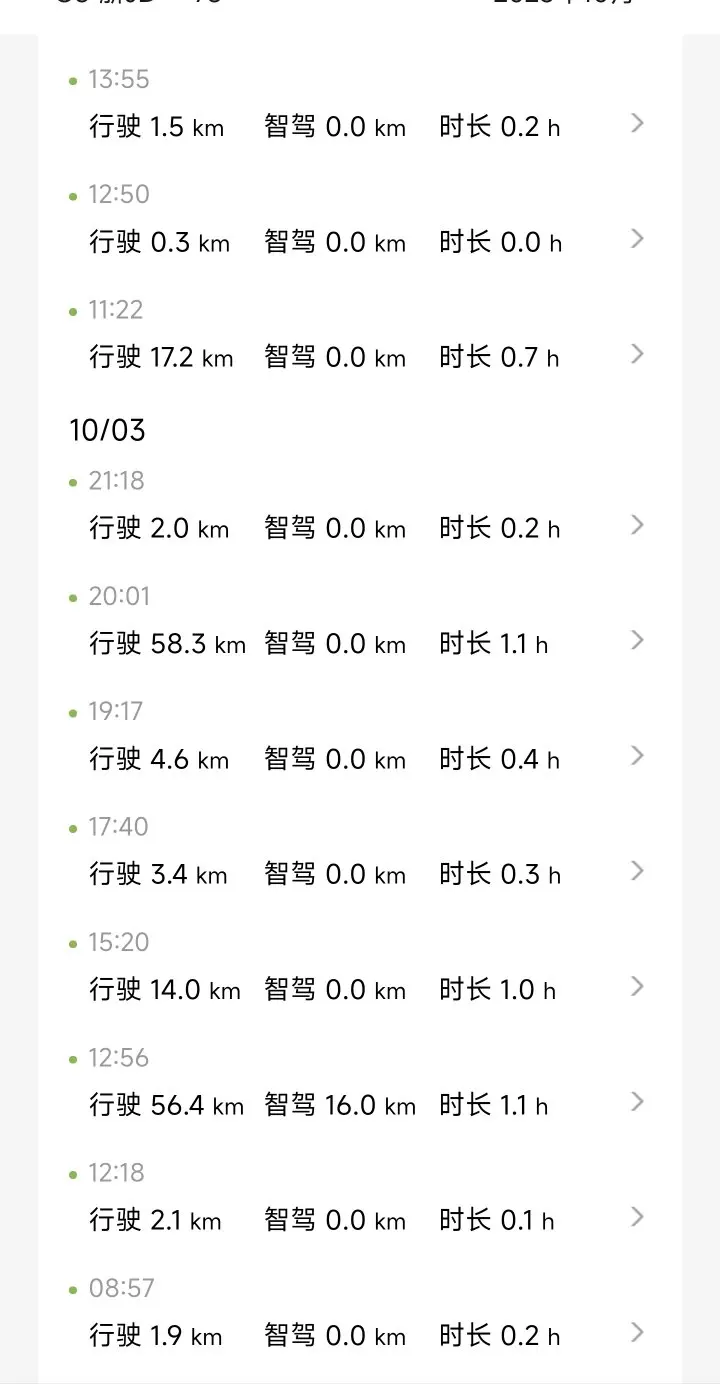Open the 08:57 trip of 1.9 km
Image resolution: width=720 pixels, height=1384 pixels.
pos(360,1314)
